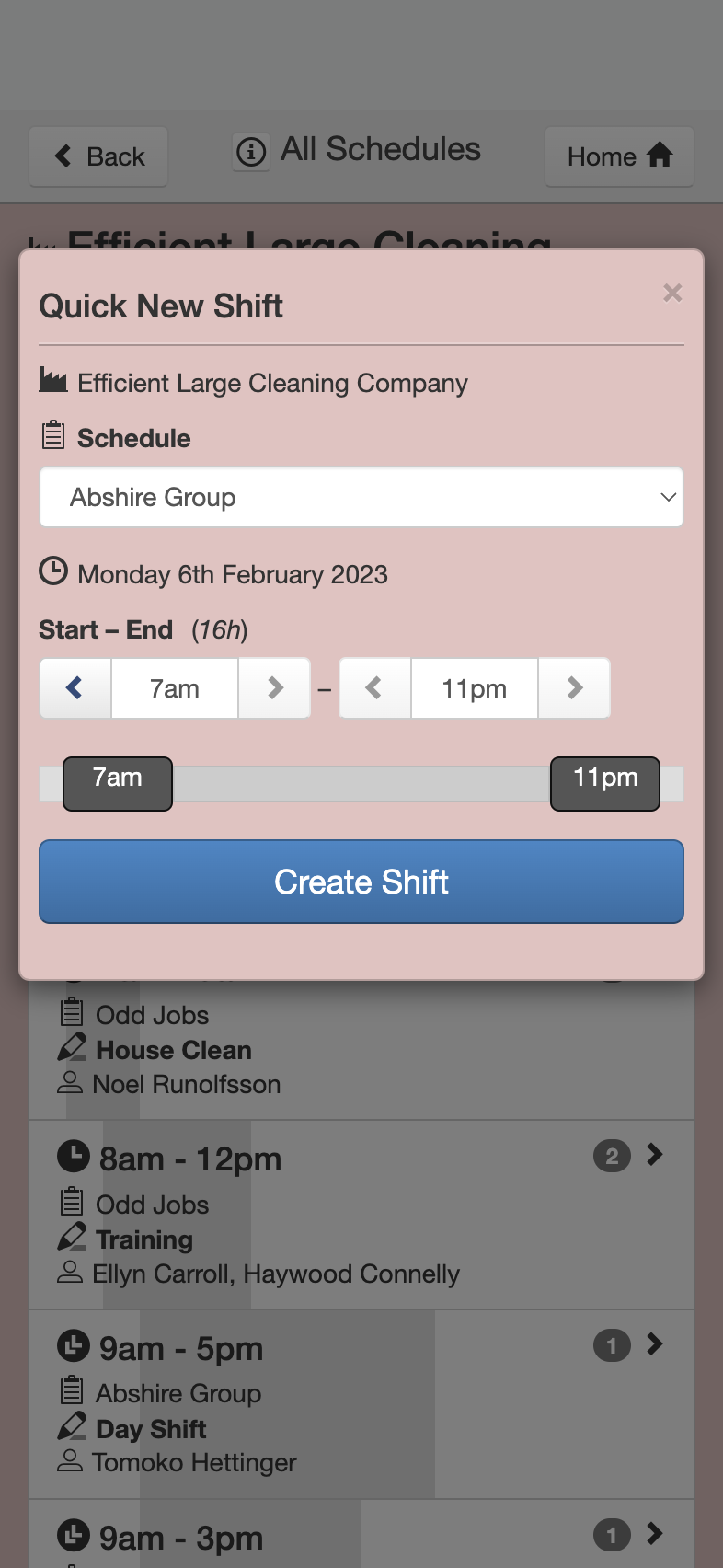
Task: Move the 11pm end time earlier
Action: tap(374, 687)
